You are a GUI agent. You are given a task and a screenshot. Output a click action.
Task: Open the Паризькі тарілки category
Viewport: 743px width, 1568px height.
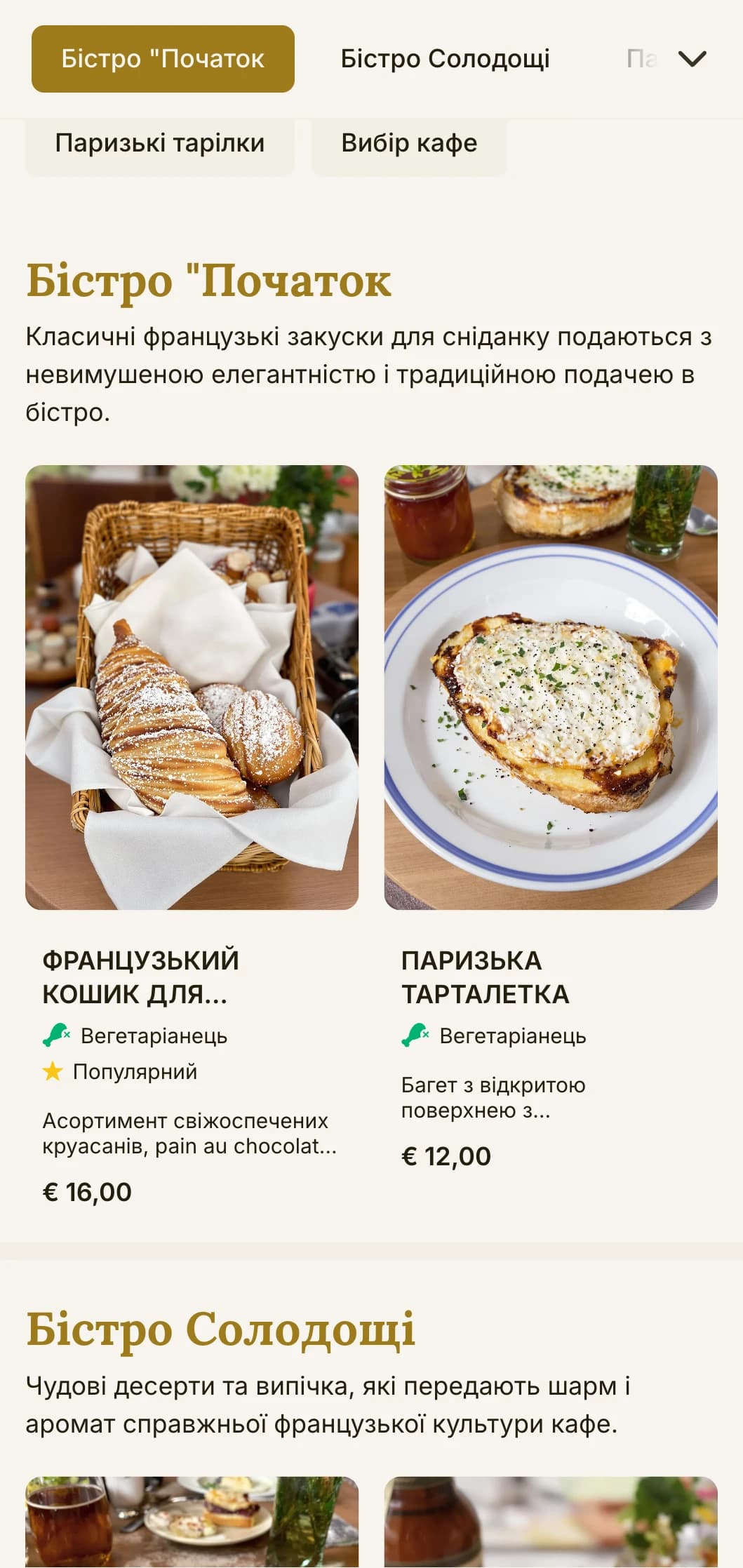(160, 144)
